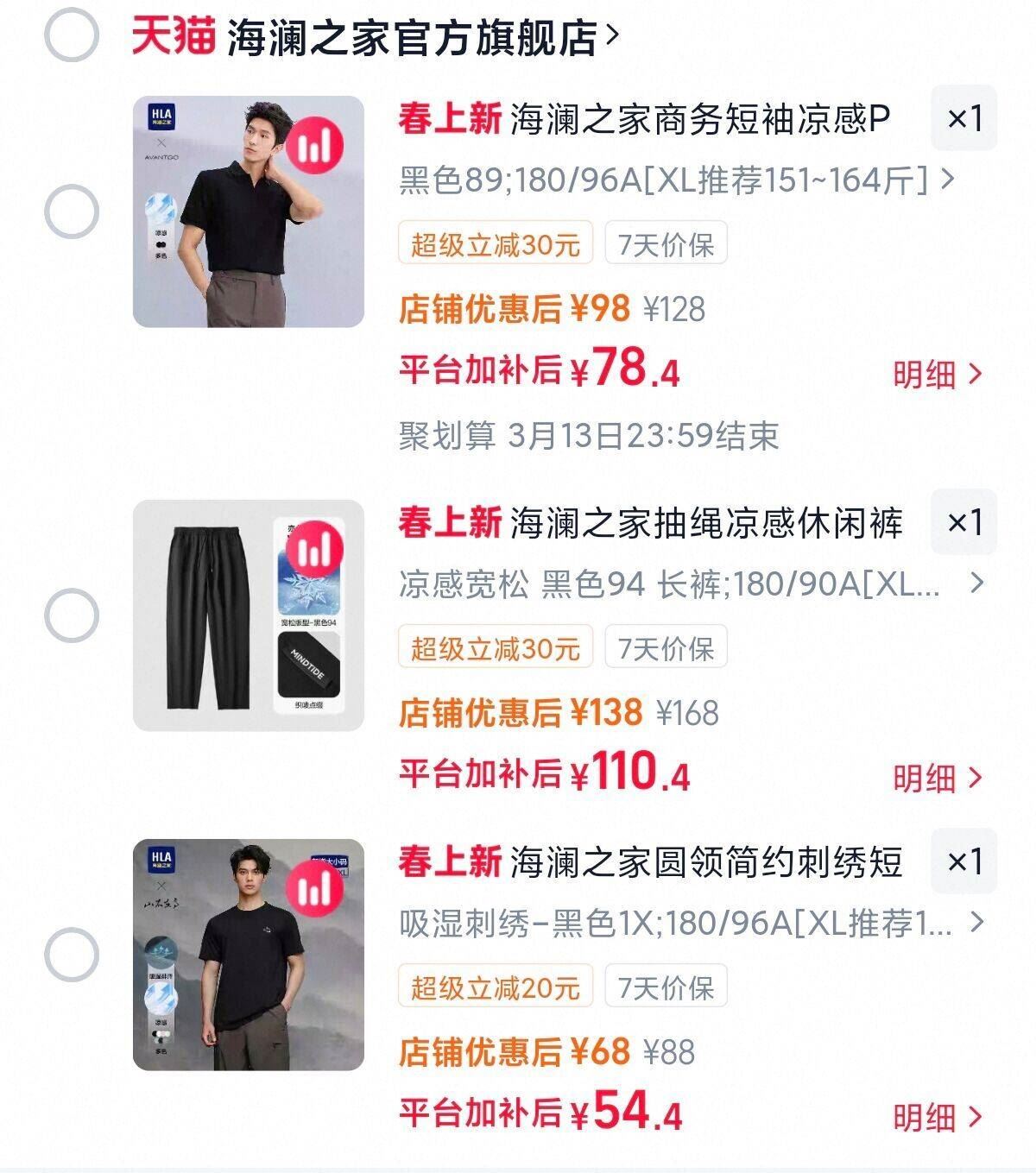Open the 圆领简约刺绣 T-shirt product image

point(249,955)
